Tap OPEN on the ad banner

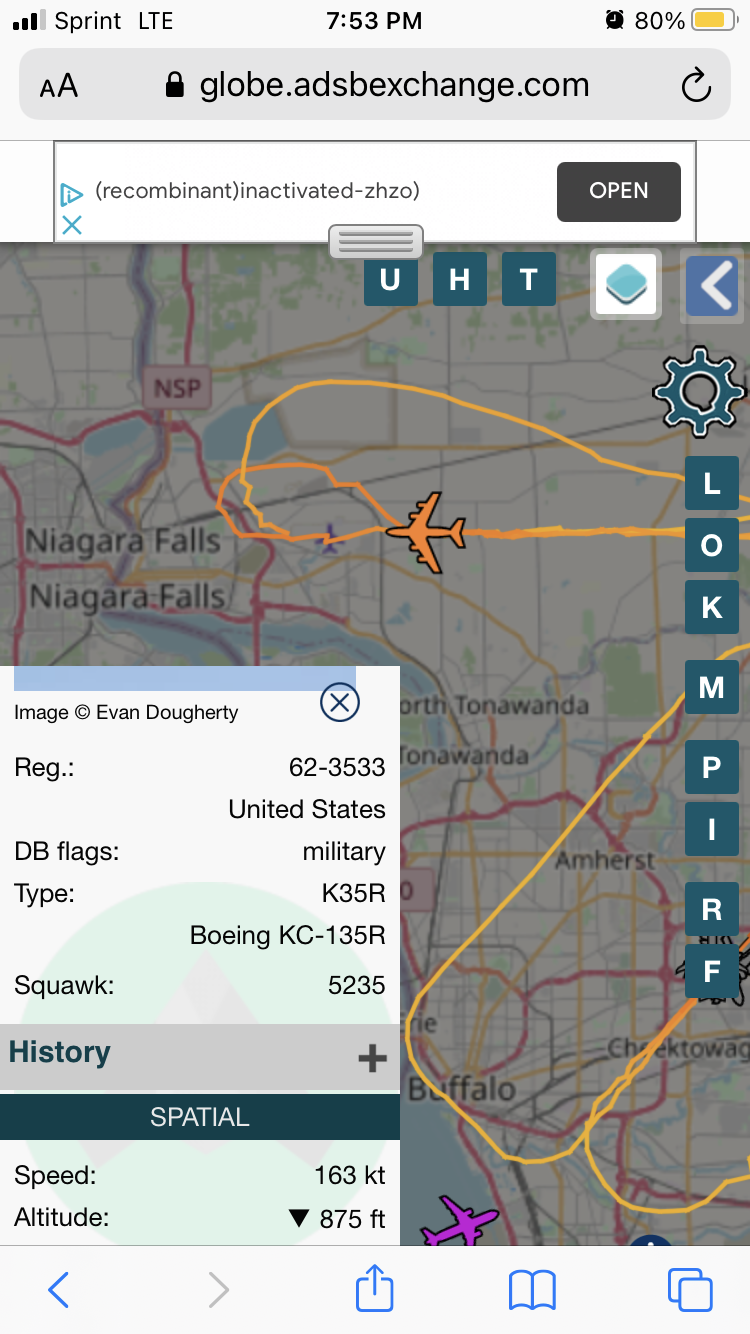[x=619, y=191]
